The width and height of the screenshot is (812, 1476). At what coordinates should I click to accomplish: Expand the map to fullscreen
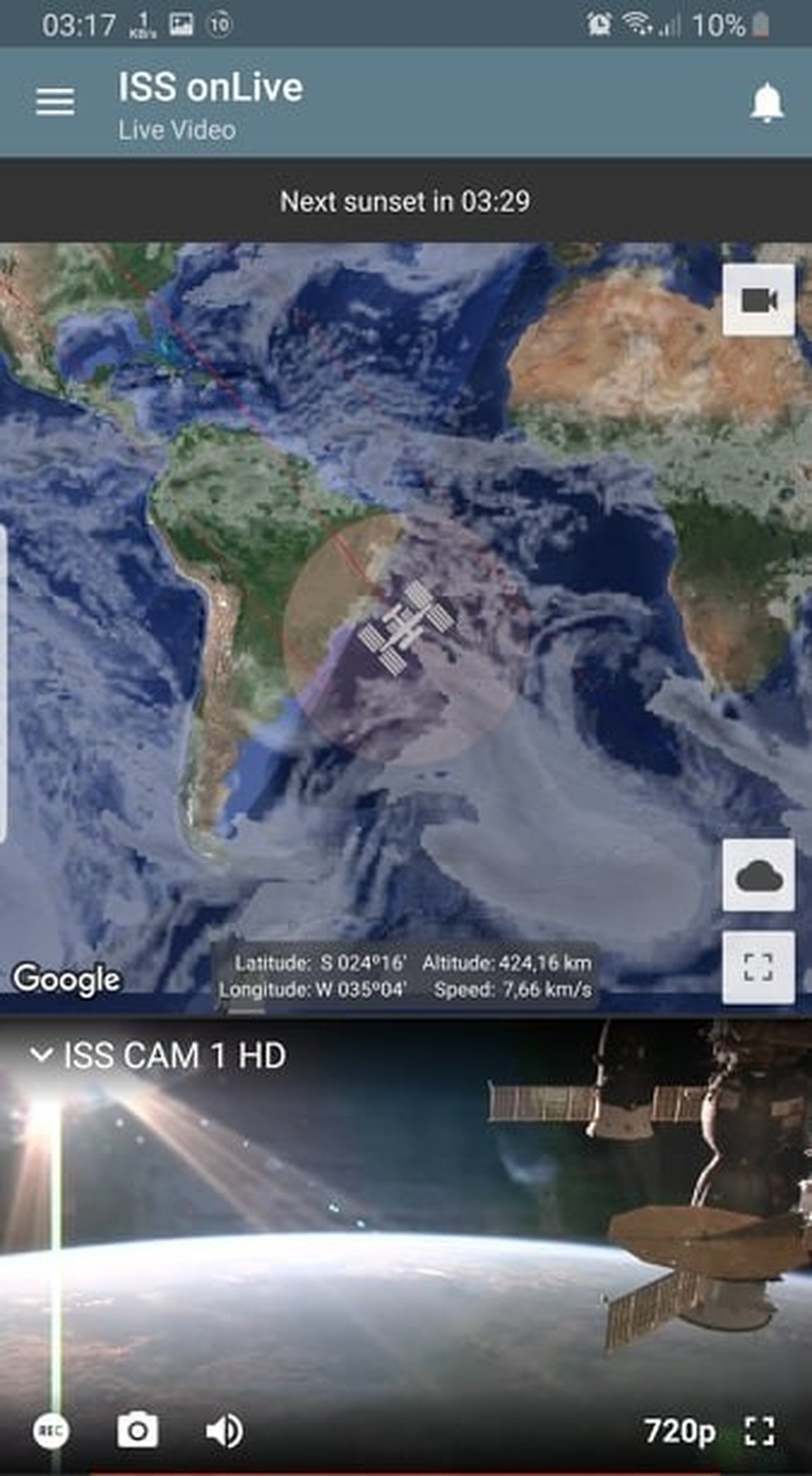758,967
